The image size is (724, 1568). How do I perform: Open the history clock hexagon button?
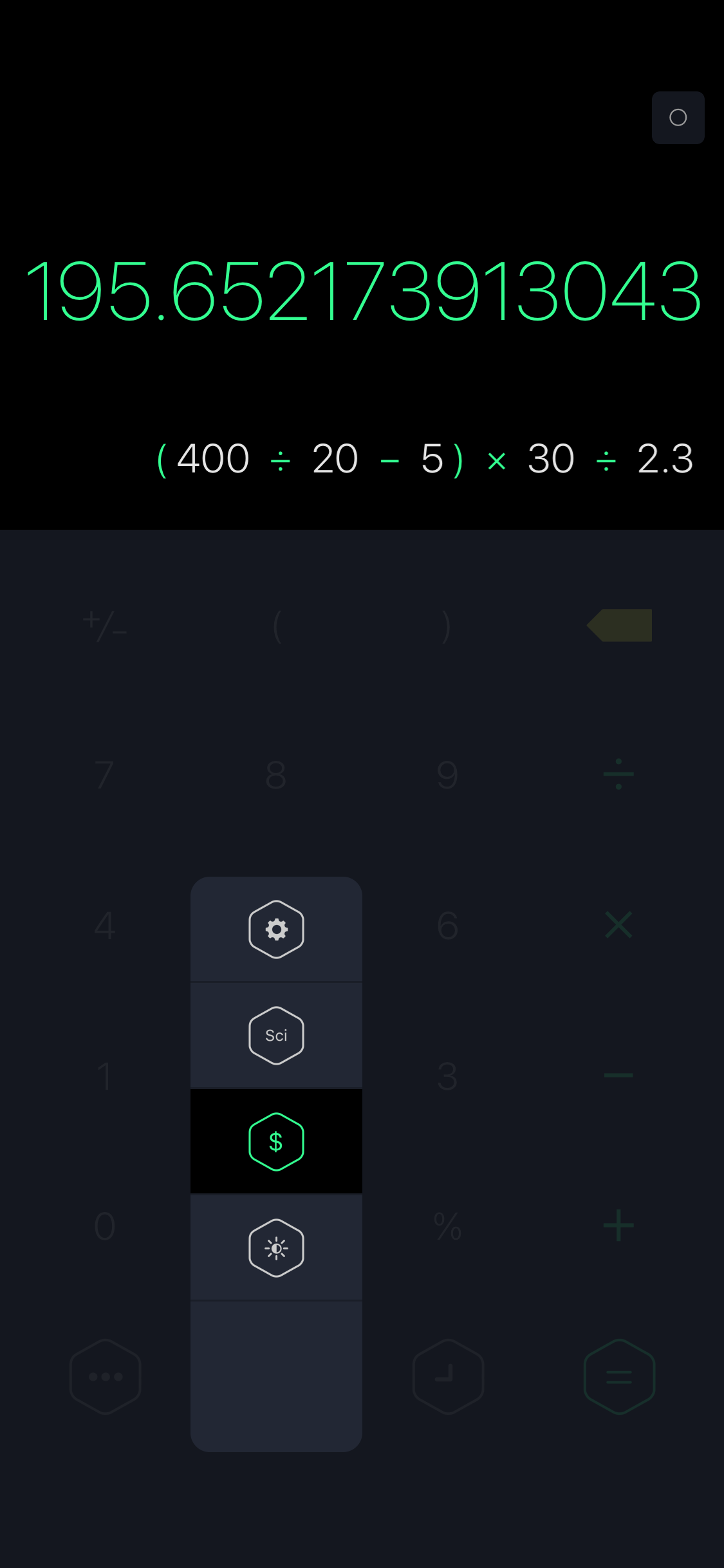[448, 1377]
